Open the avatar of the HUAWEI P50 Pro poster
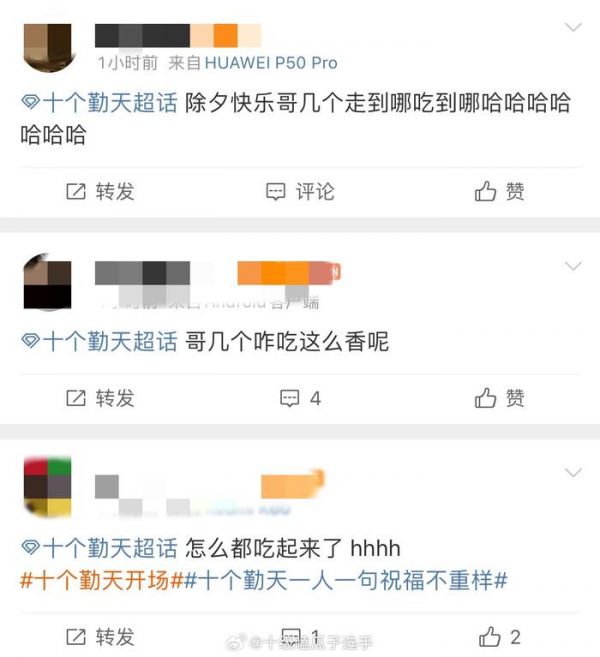This screenshot has width=600, height=657. point(47,47)
